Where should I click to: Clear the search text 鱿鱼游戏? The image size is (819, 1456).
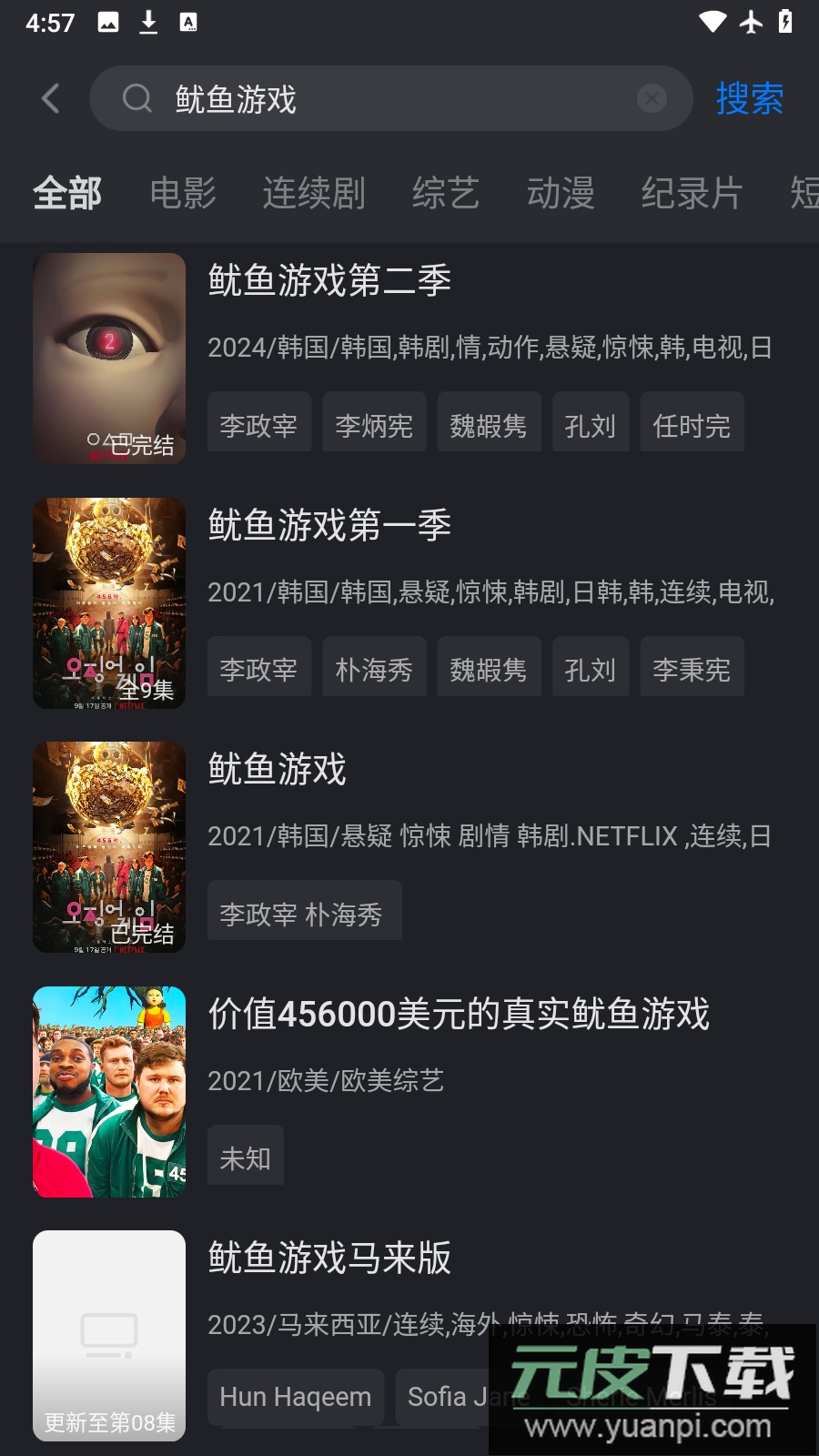click(x=652, y=98)
